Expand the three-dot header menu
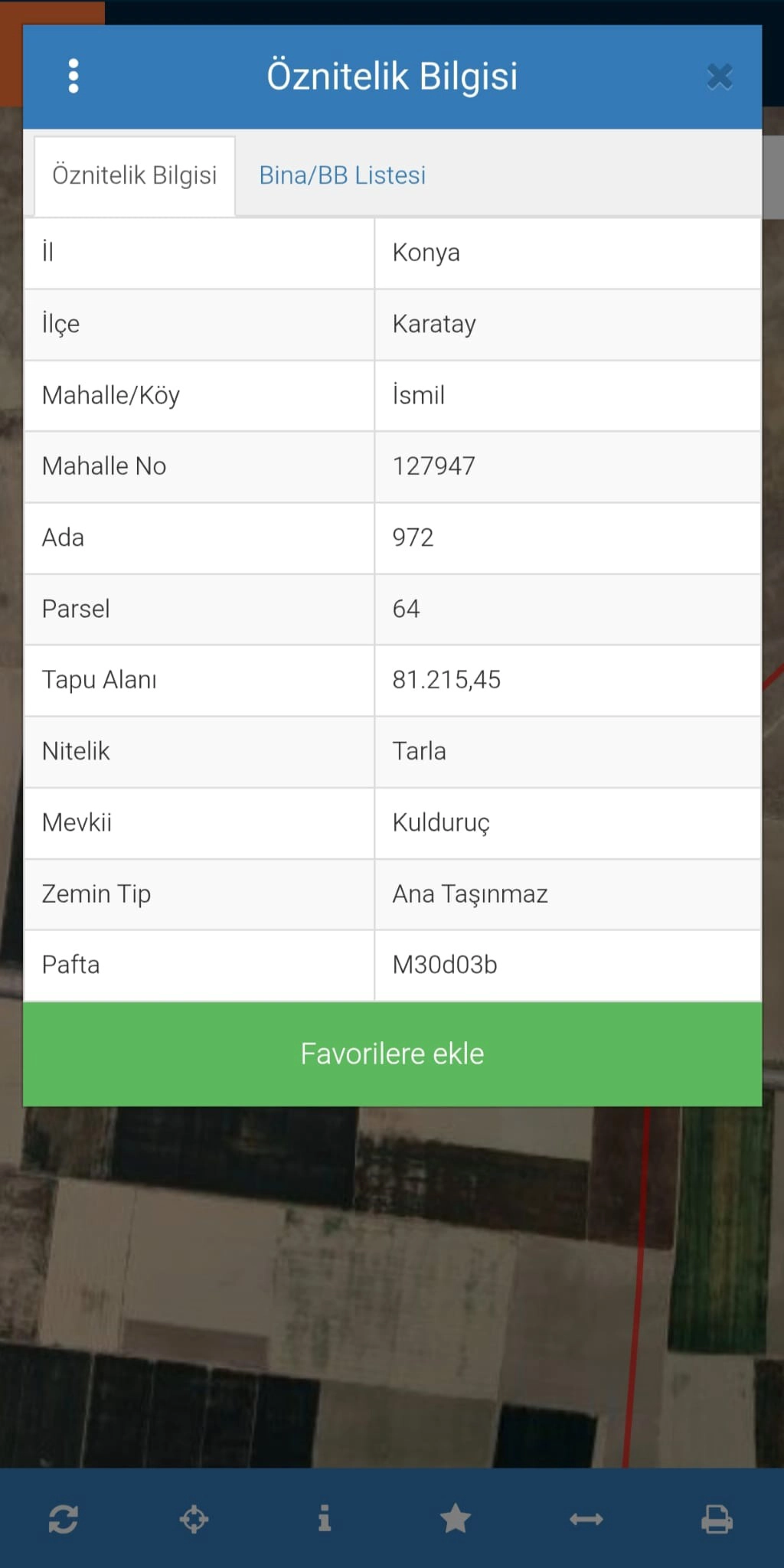784x1568 pixels. point(73,76)
